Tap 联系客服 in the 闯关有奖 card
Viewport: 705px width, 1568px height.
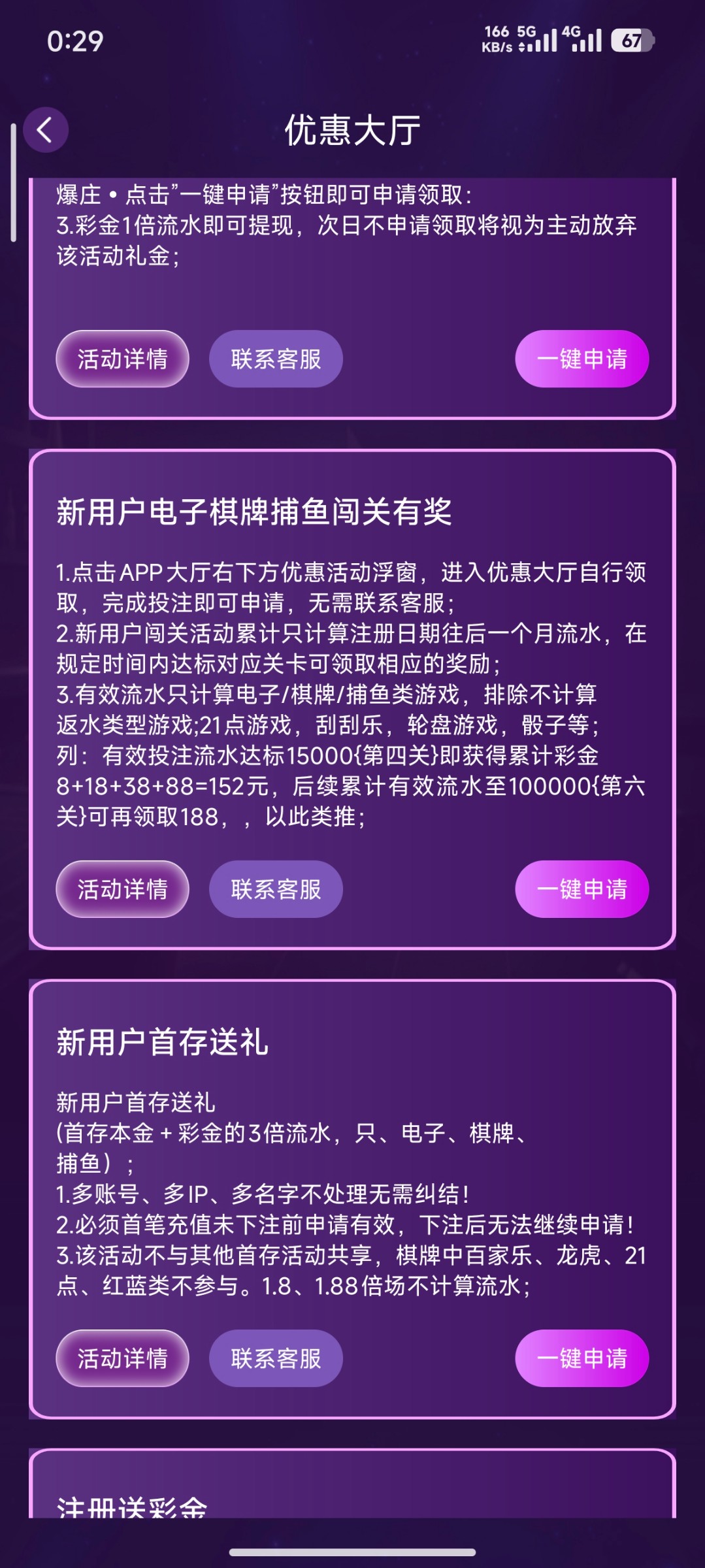pos(275,889)
